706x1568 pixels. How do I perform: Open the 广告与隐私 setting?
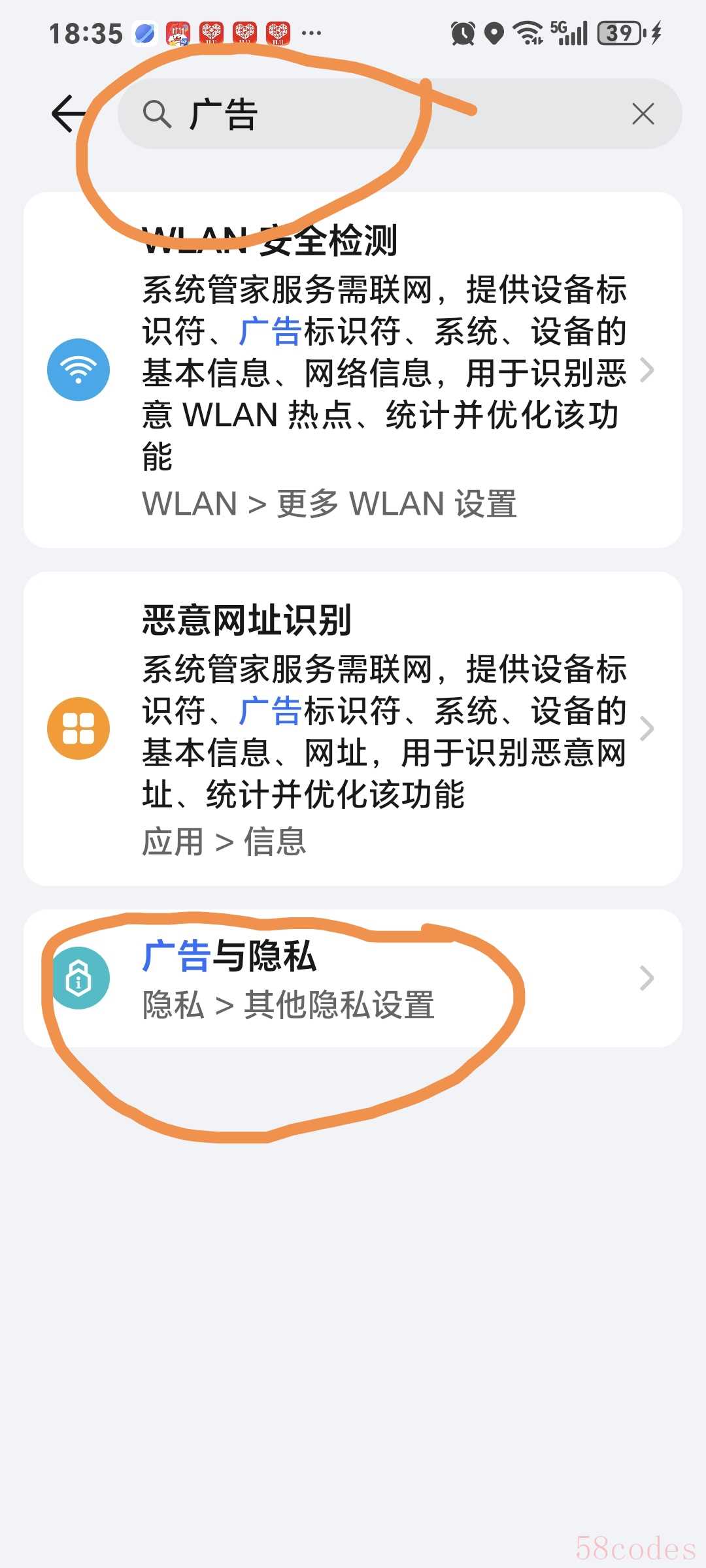[x=353, y=978]
